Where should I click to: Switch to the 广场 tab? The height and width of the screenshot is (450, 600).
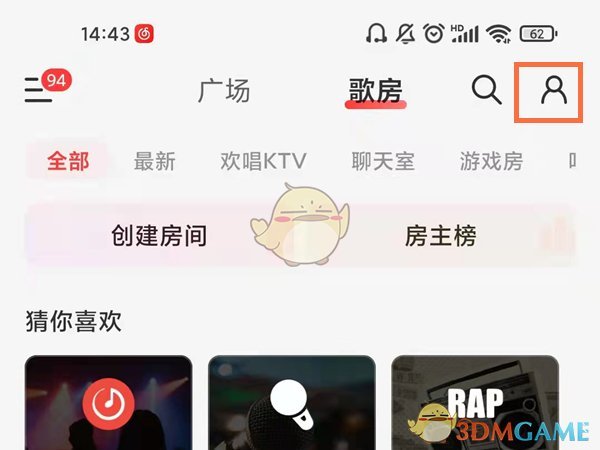tap(224, 91)
